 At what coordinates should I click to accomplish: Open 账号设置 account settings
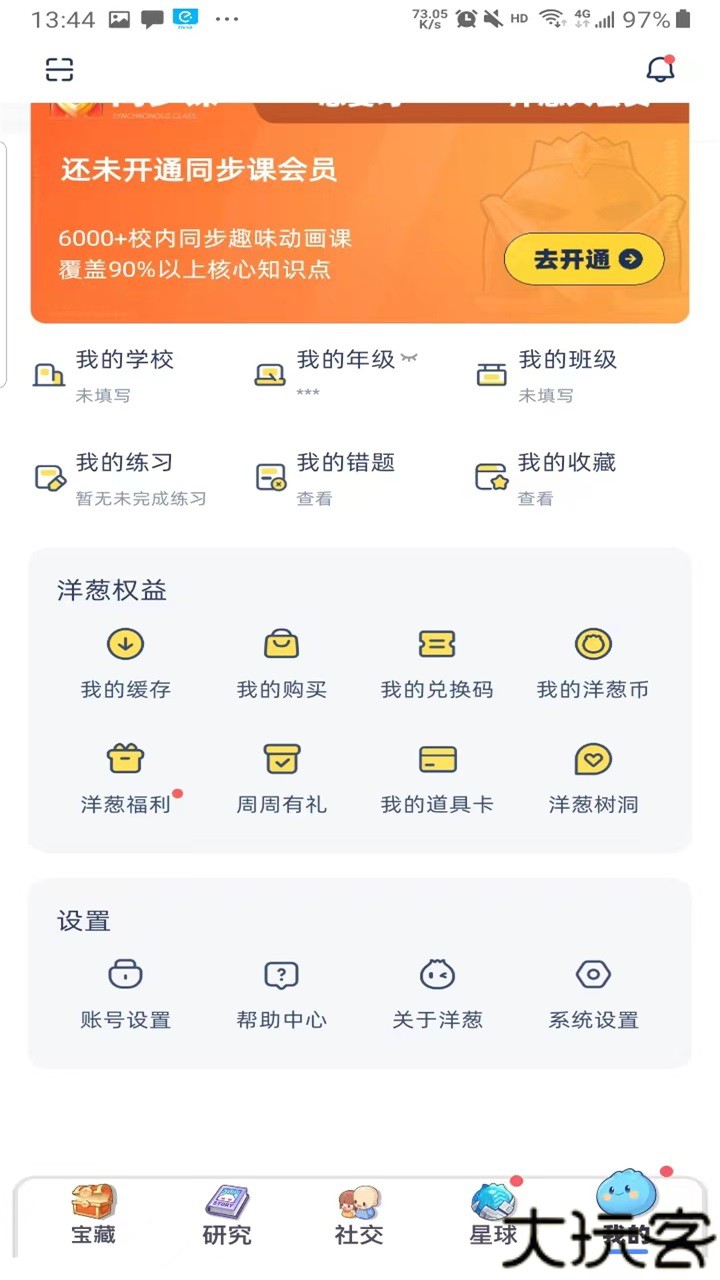pyautogui.click(x=125, y=993)
